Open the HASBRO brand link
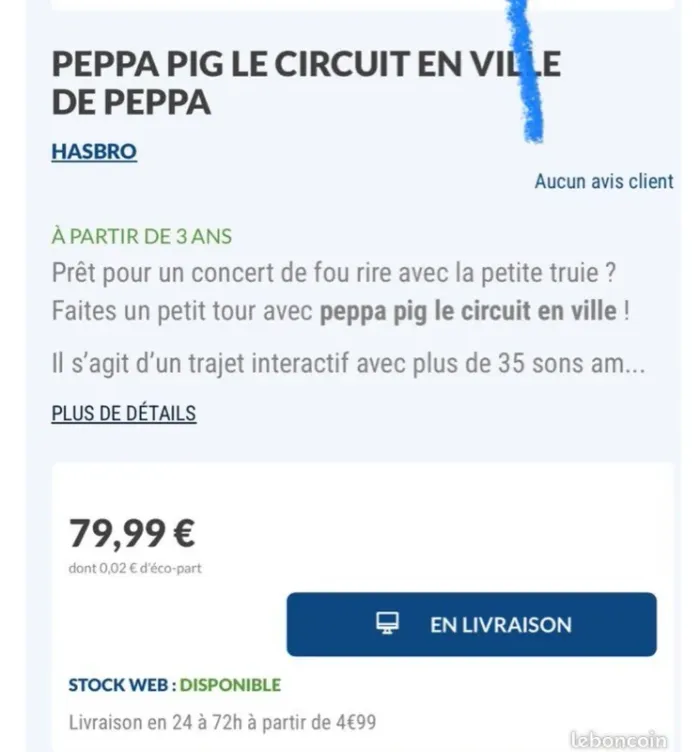Viewport: 700px width, 752px height. (x=94, y=152)
